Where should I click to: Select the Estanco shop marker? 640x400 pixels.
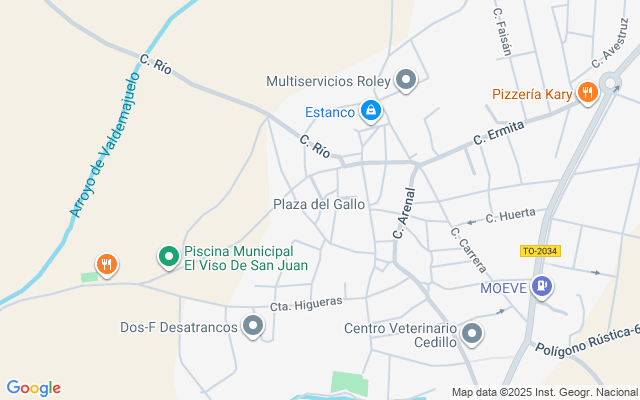tap(371, 111)
